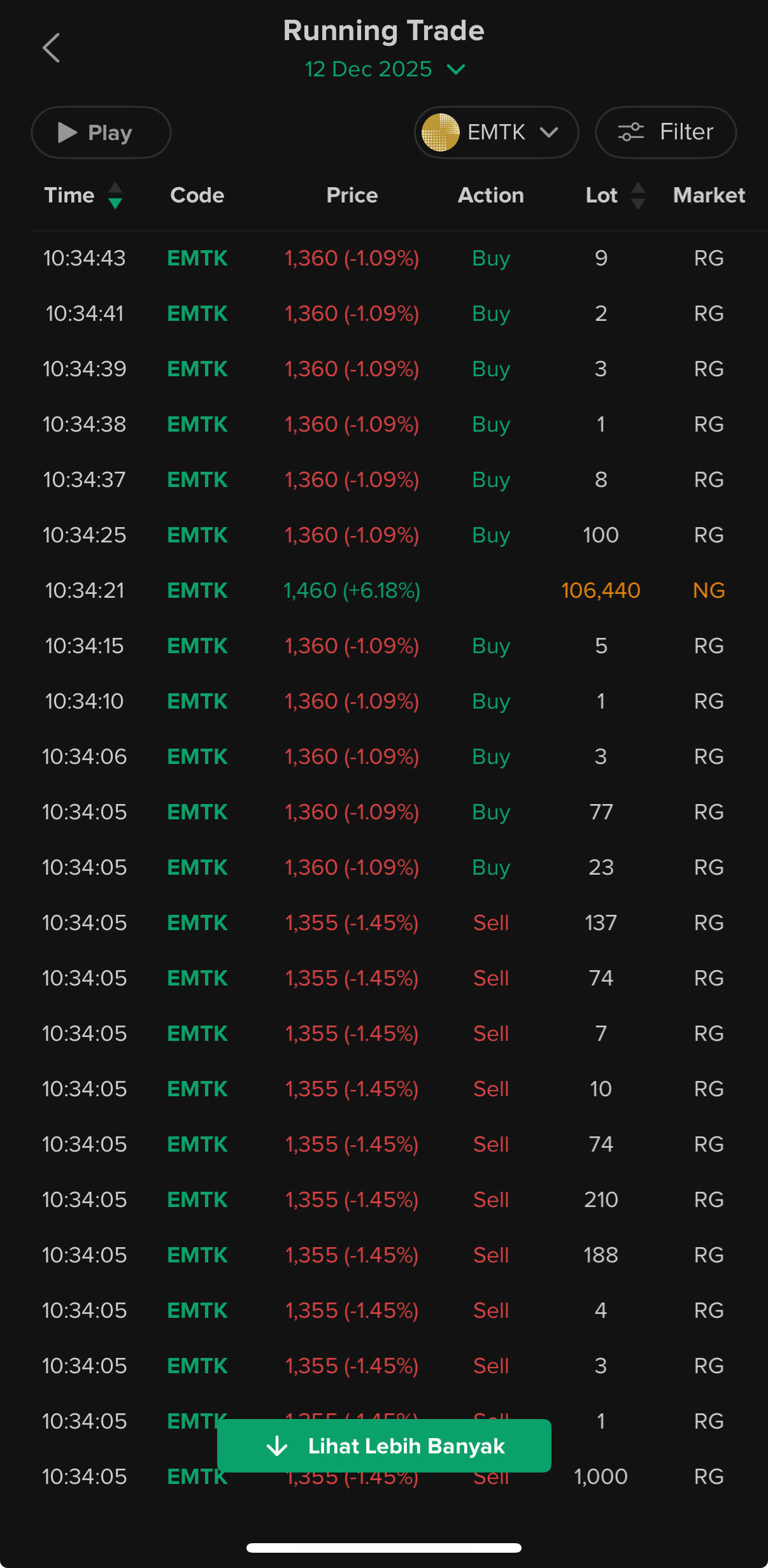Sort trades by Time column

(x=83, y=195)
